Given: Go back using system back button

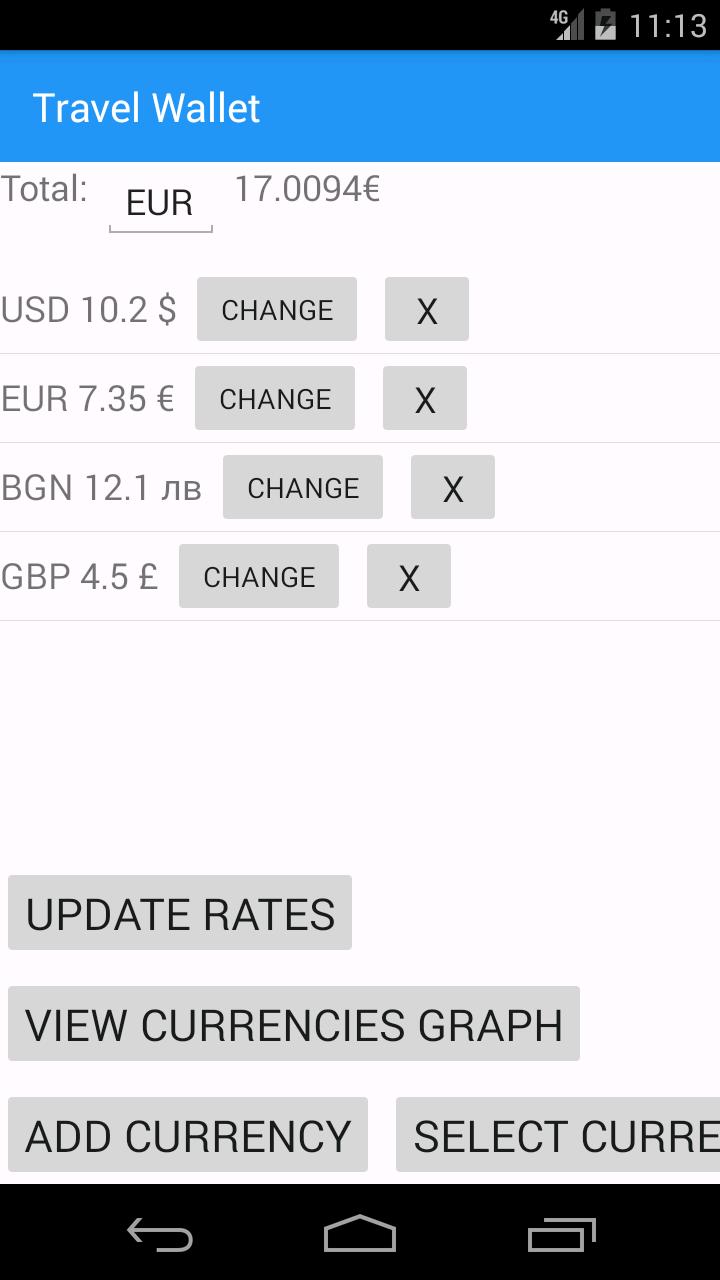Looking at the screenshot, I should 160,1234.
